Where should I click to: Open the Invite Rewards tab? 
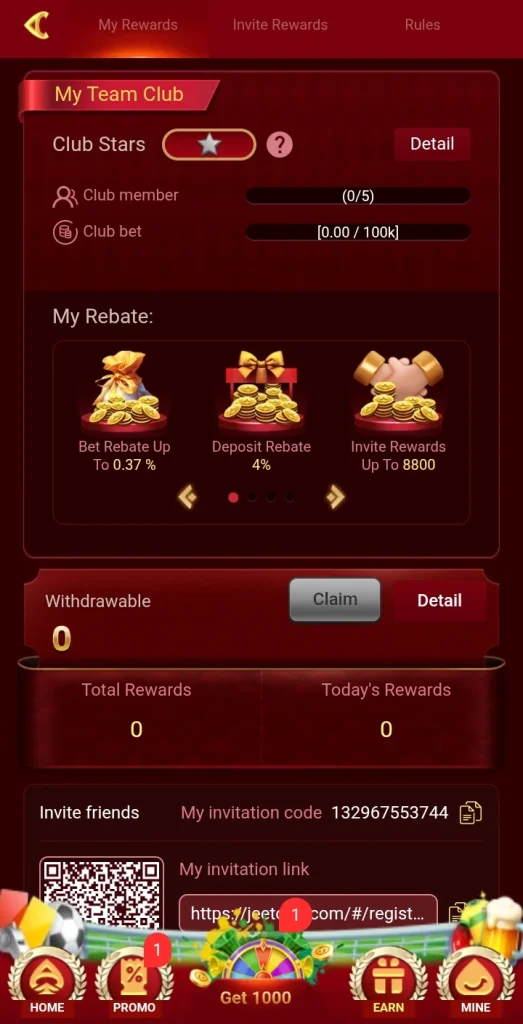(x=280, y=25)
